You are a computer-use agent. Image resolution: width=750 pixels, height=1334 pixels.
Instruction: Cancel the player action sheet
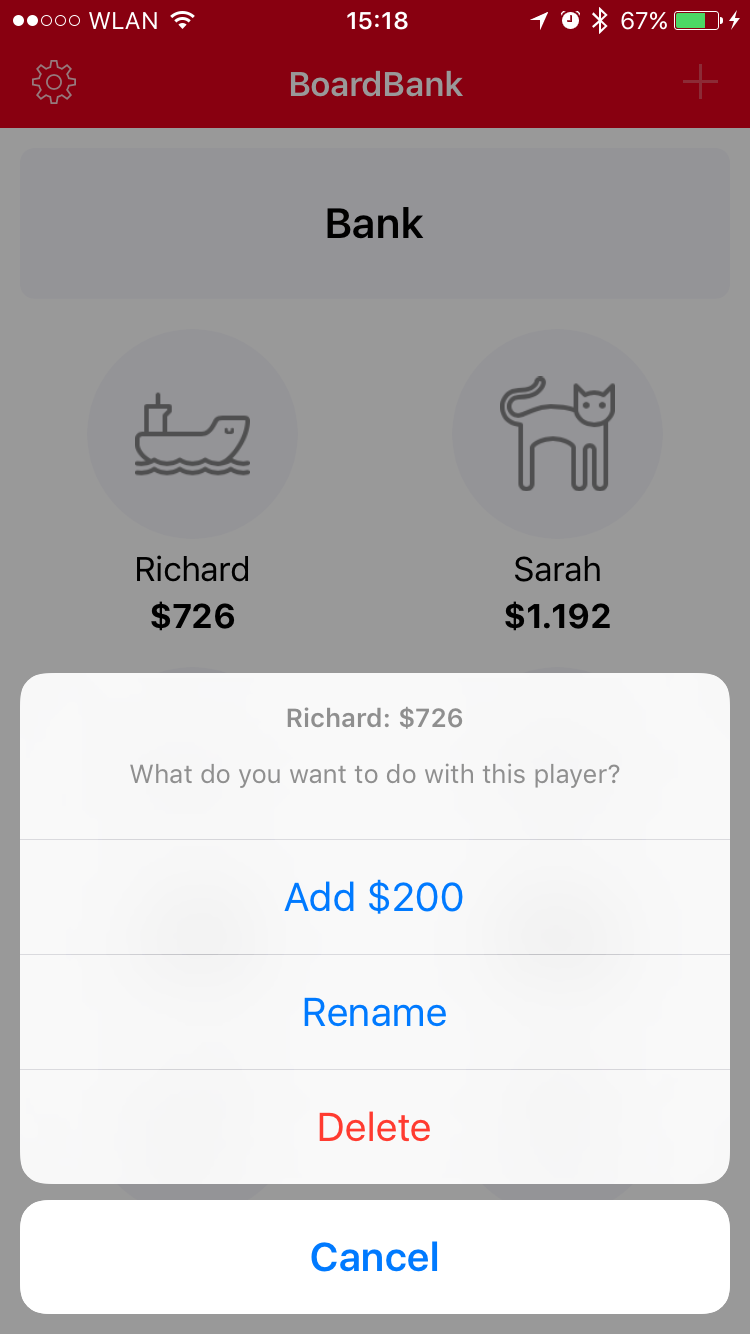tap(374, 1257)
